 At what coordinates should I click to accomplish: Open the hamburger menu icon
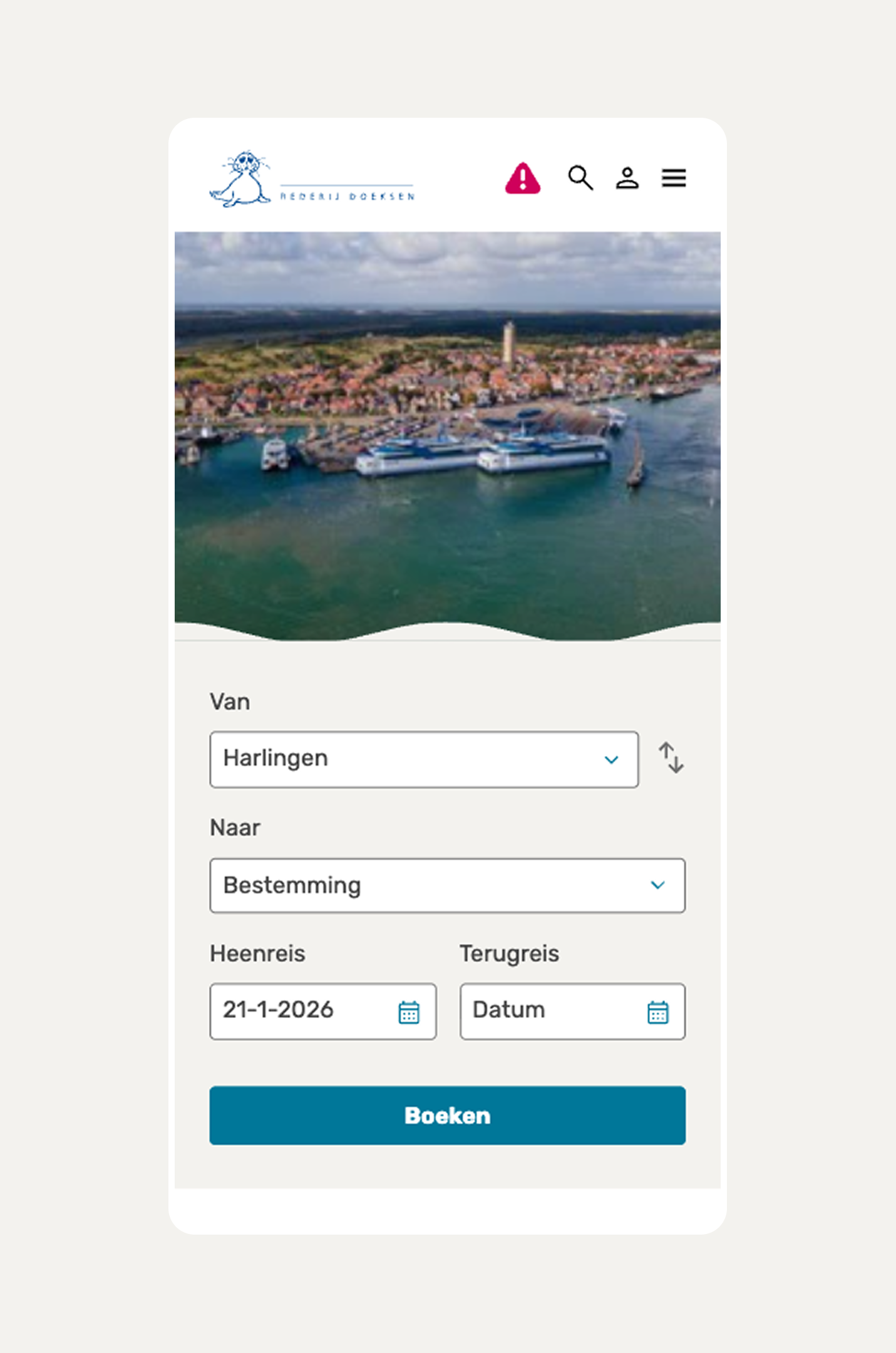coord(674,179)
